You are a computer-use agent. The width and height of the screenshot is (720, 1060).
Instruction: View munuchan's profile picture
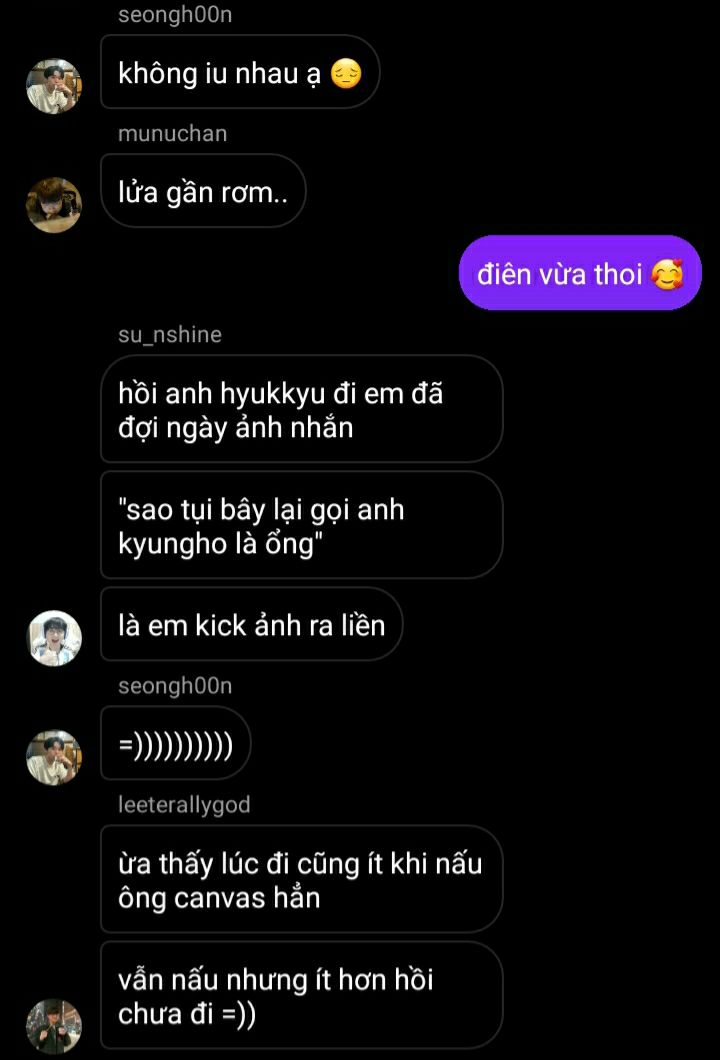(x=53, y=205)
